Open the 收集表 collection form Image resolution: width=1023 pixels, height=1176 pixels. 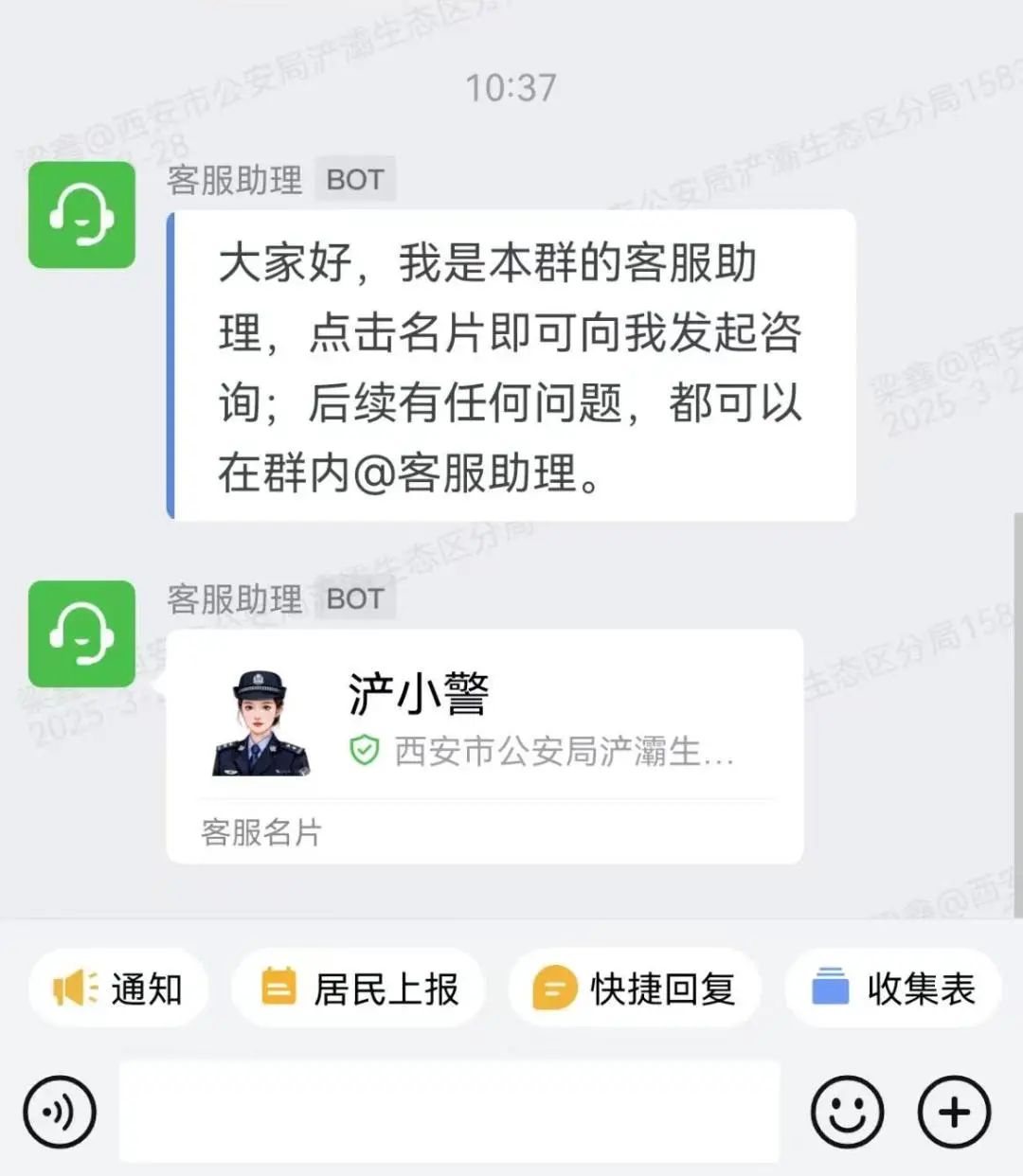click(893, 989)
